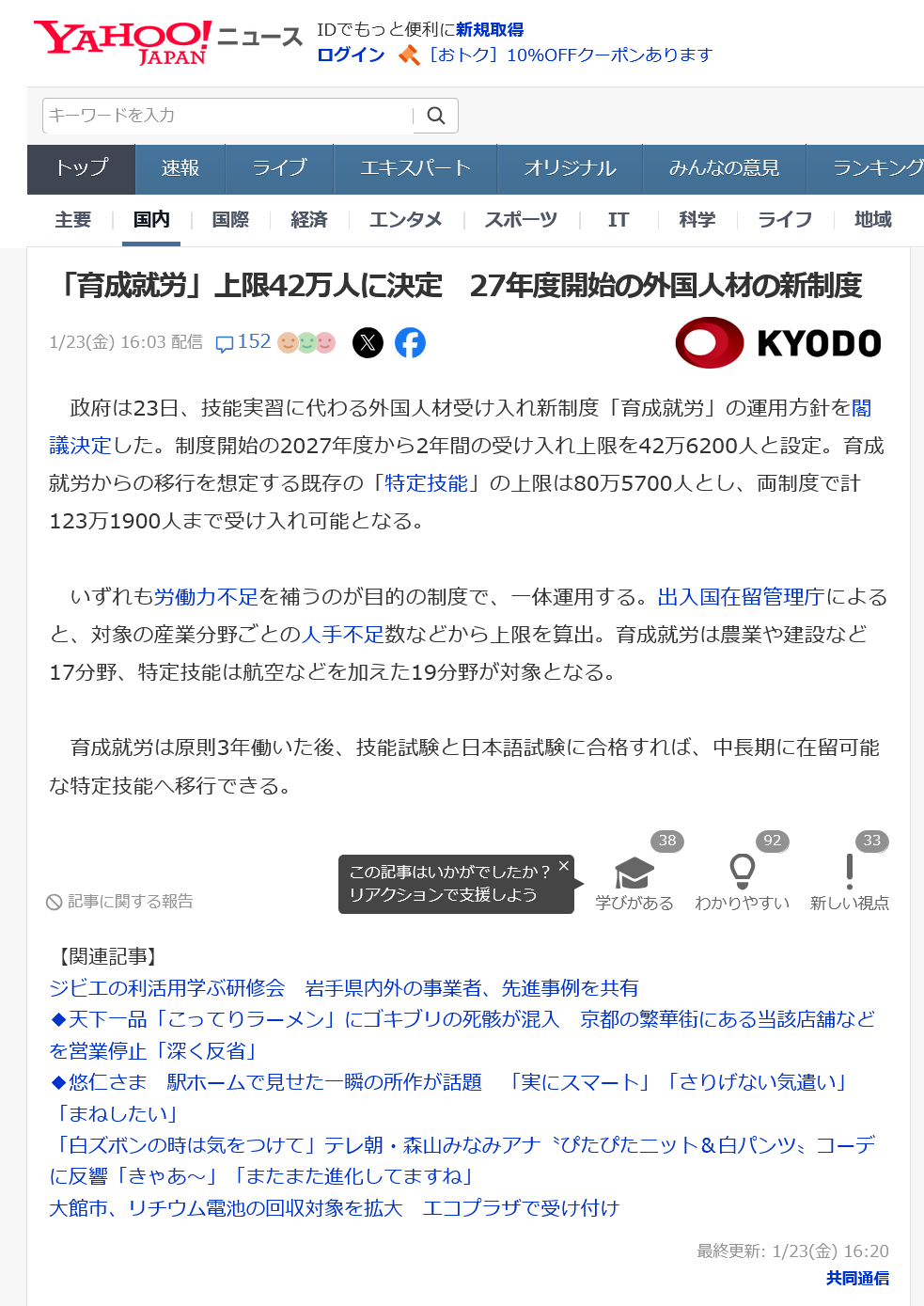
Task: Switch to the 速報 tab
Action: click(x=180, y=168)
